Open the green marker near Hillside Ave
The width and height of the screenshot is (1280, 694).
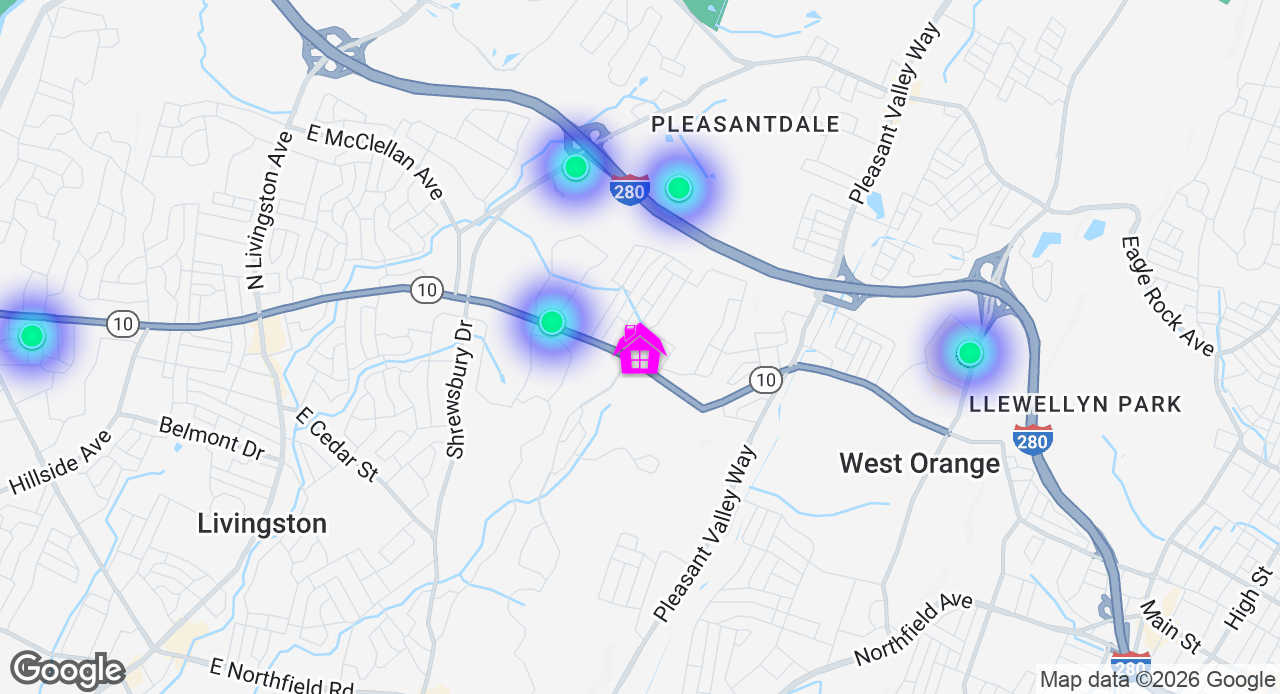(32, 336)
